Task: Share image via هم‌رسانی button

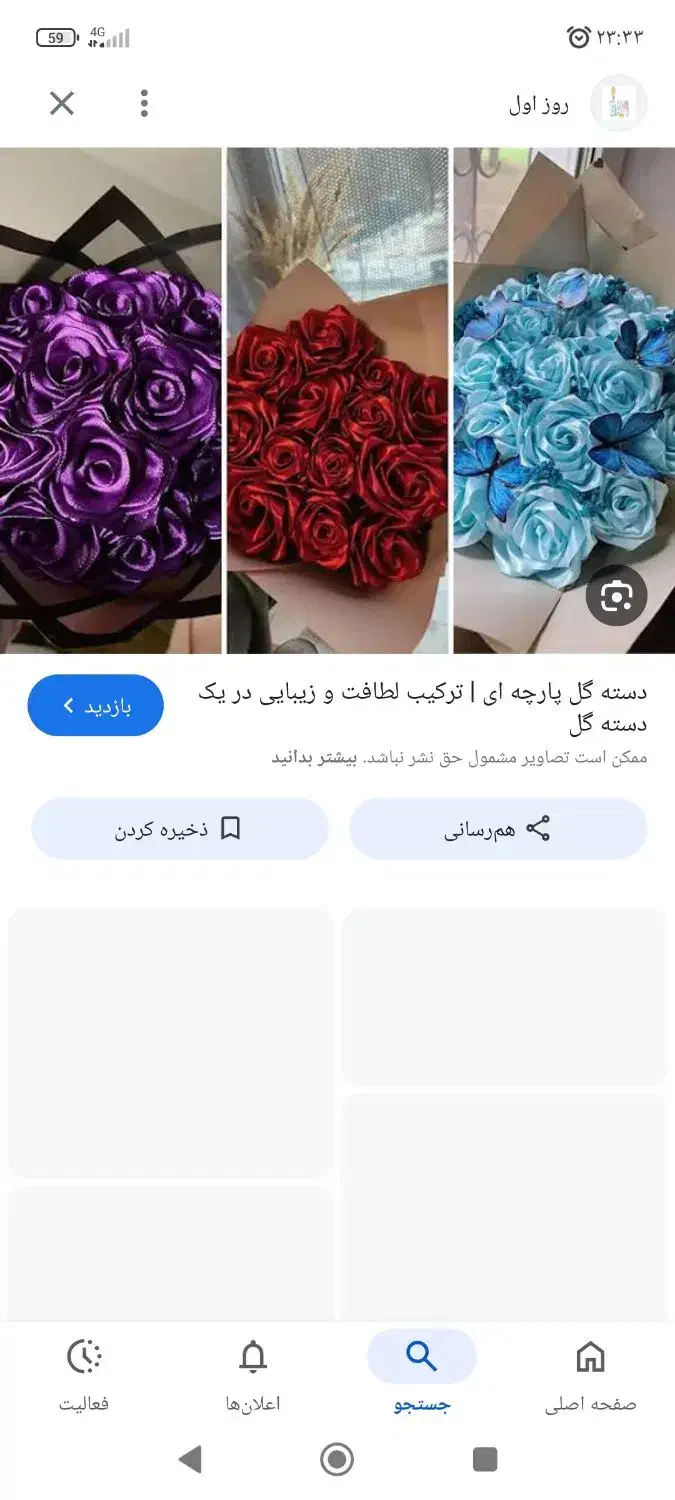Action: pos(498,829)
